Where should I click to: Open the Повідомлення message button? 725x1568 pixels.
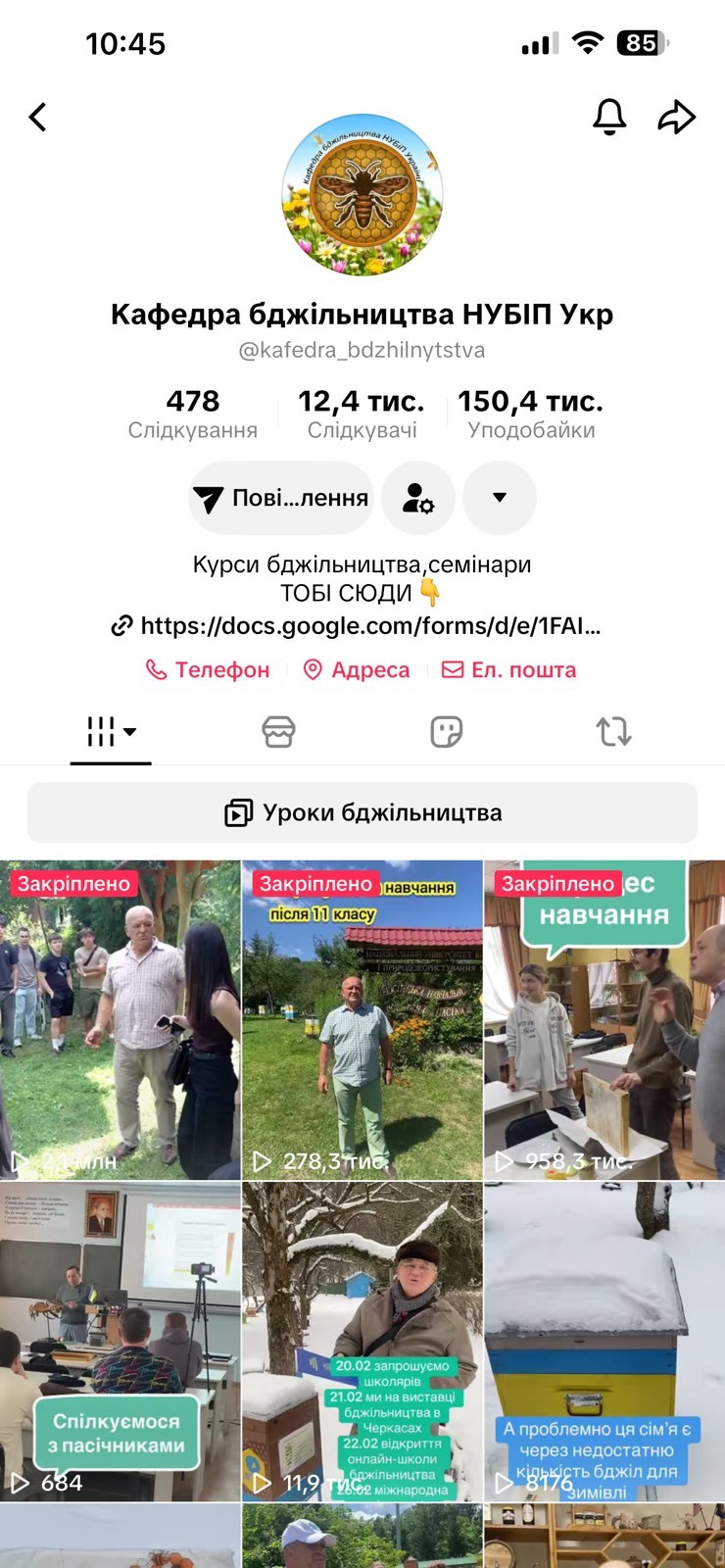tap(281, 498)
